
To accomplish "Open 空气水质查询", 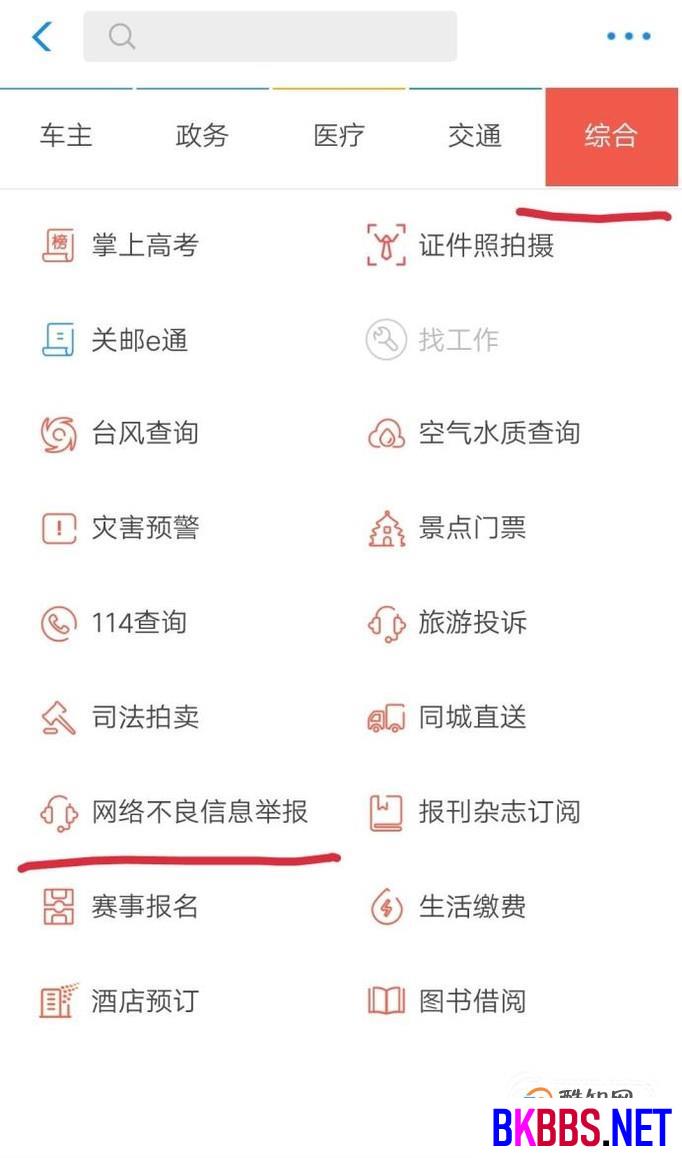I will 474,434.
